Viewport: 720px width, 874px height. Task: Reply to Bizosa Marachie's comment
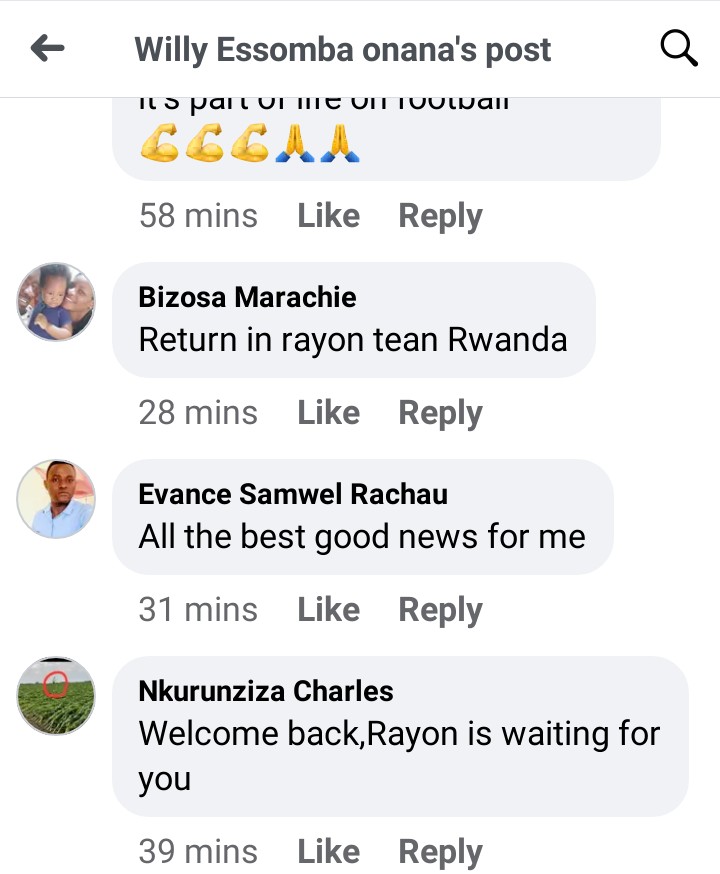440,413
